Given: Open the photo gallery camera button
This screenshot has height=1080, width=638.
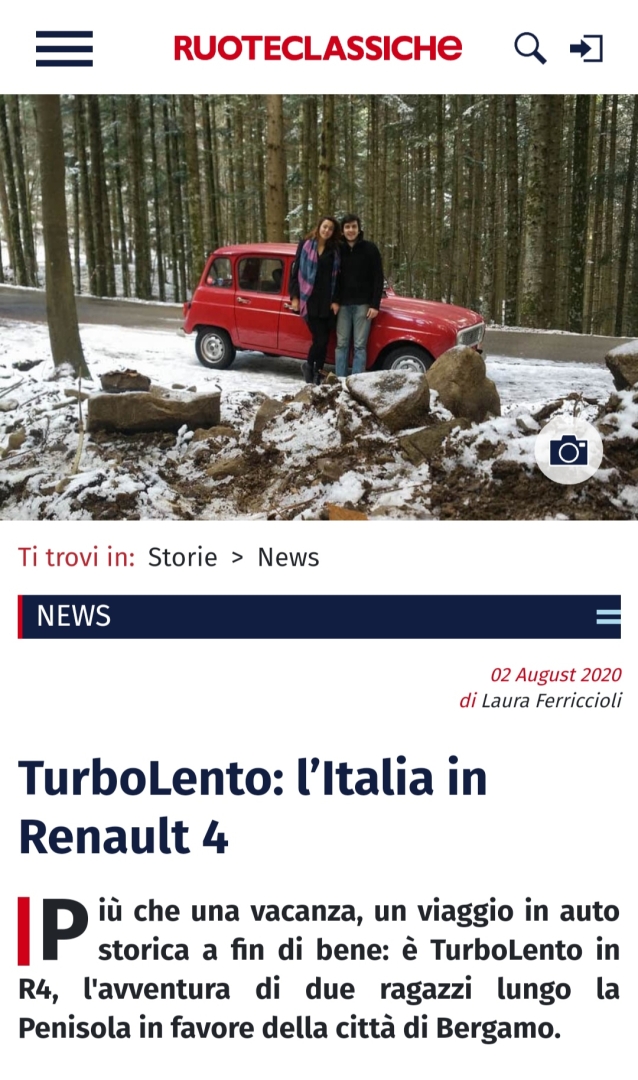Looking at the screenshot, I should click(568, 452).
